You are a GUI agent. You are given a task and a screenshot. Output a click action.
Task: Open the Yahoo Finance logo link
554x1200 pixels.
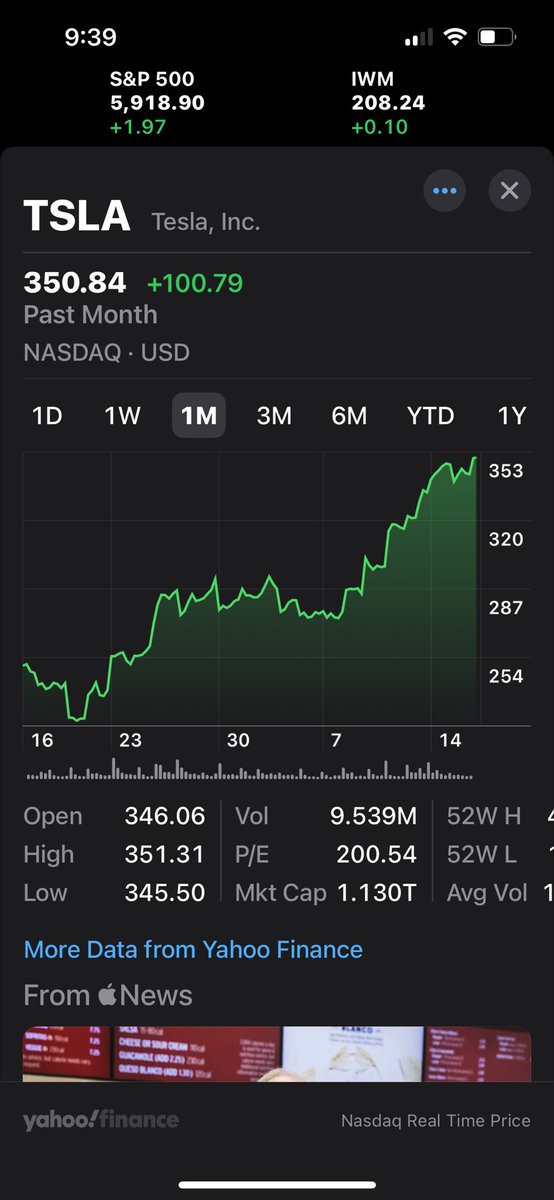[101, 1120]
